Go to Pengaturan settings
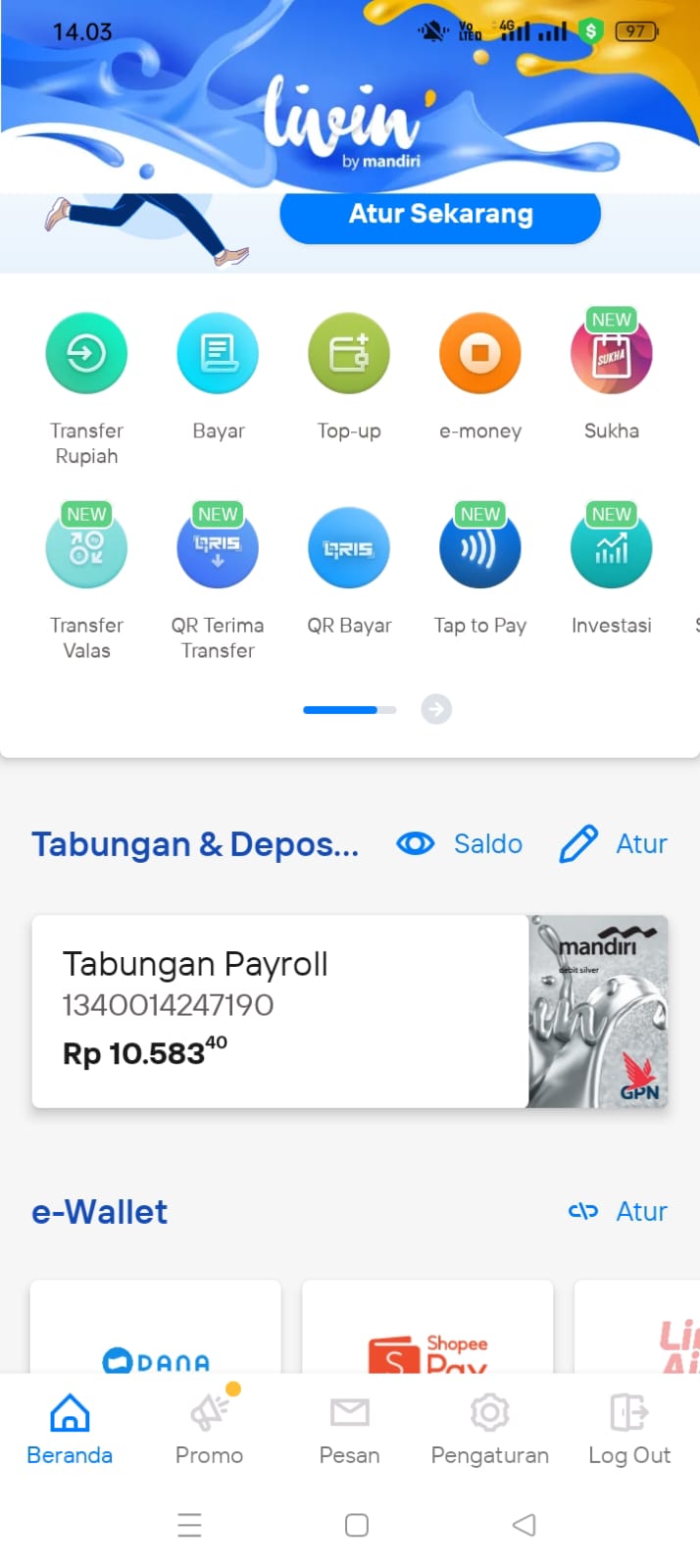Viewport: 700px width, 1568px height. (x=490, y=1431)
